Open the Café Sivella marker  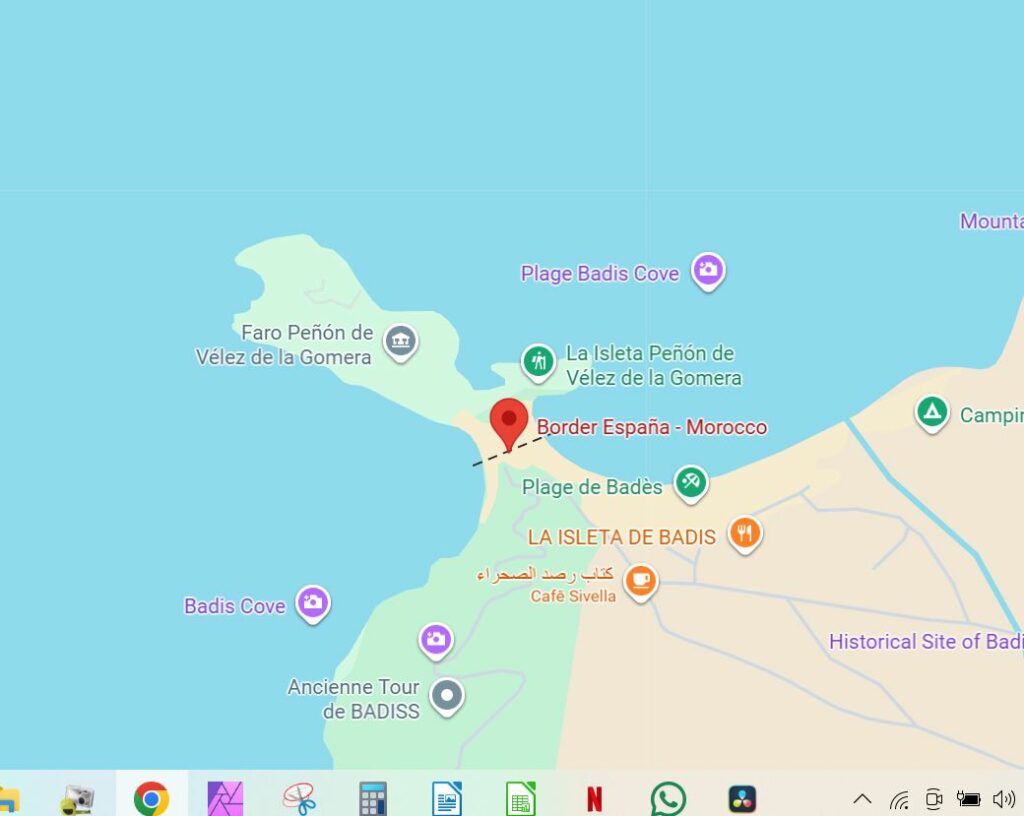(641, 580)
